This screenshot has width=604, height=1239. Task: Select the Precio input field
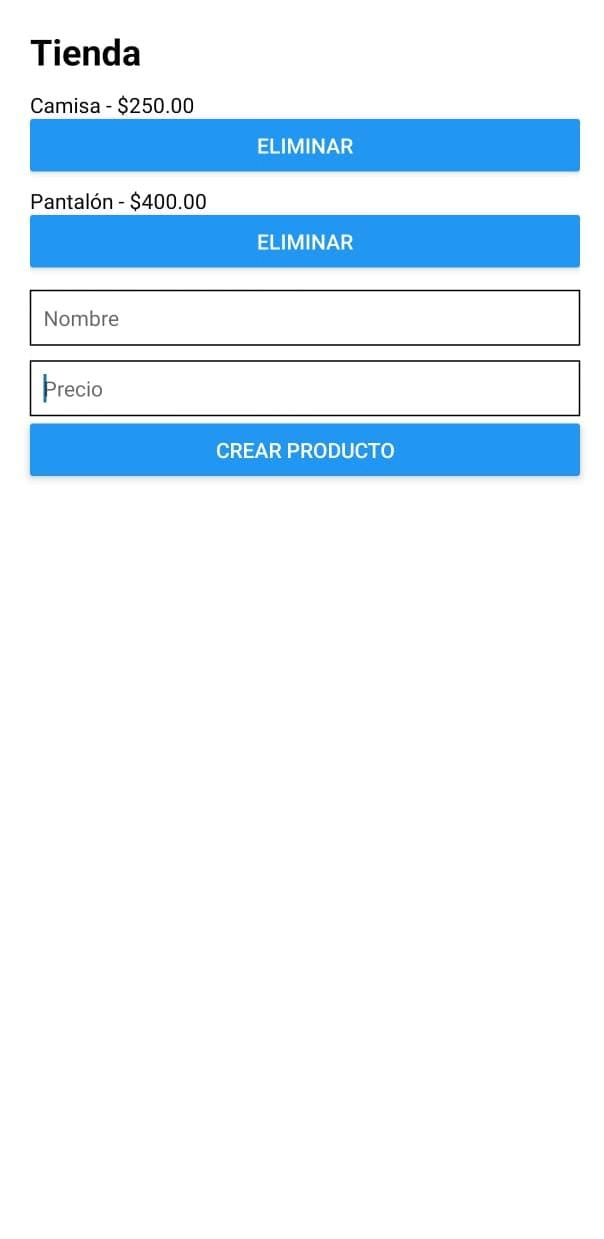coord(305,388)
